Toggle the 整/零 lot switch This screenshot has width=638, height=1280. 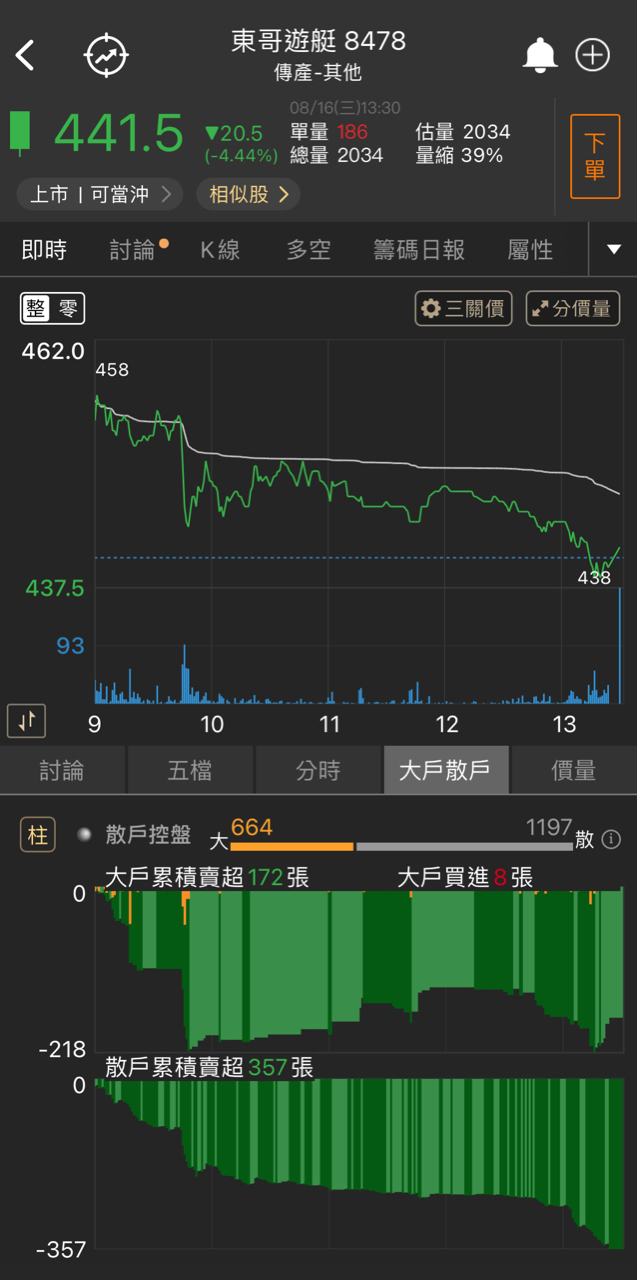point(53,309)
